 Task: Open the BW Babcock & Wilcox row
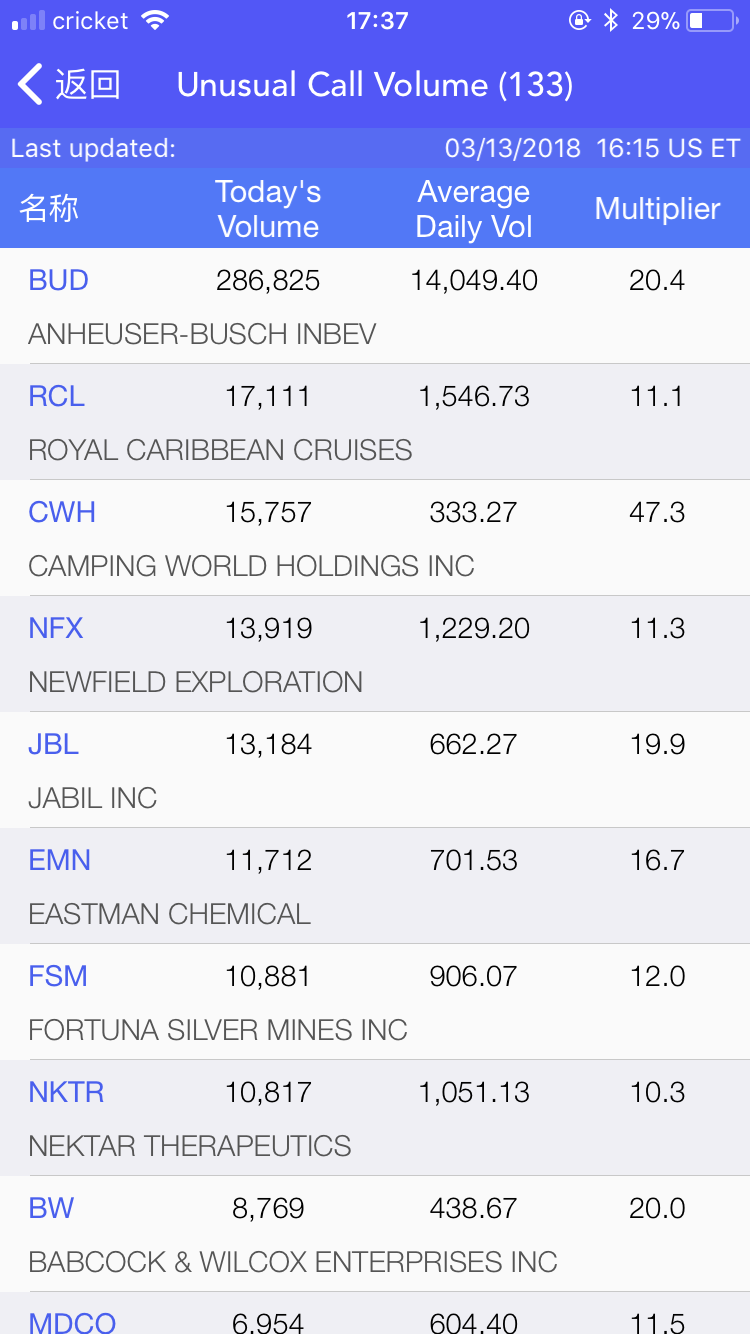point(375,1234)
